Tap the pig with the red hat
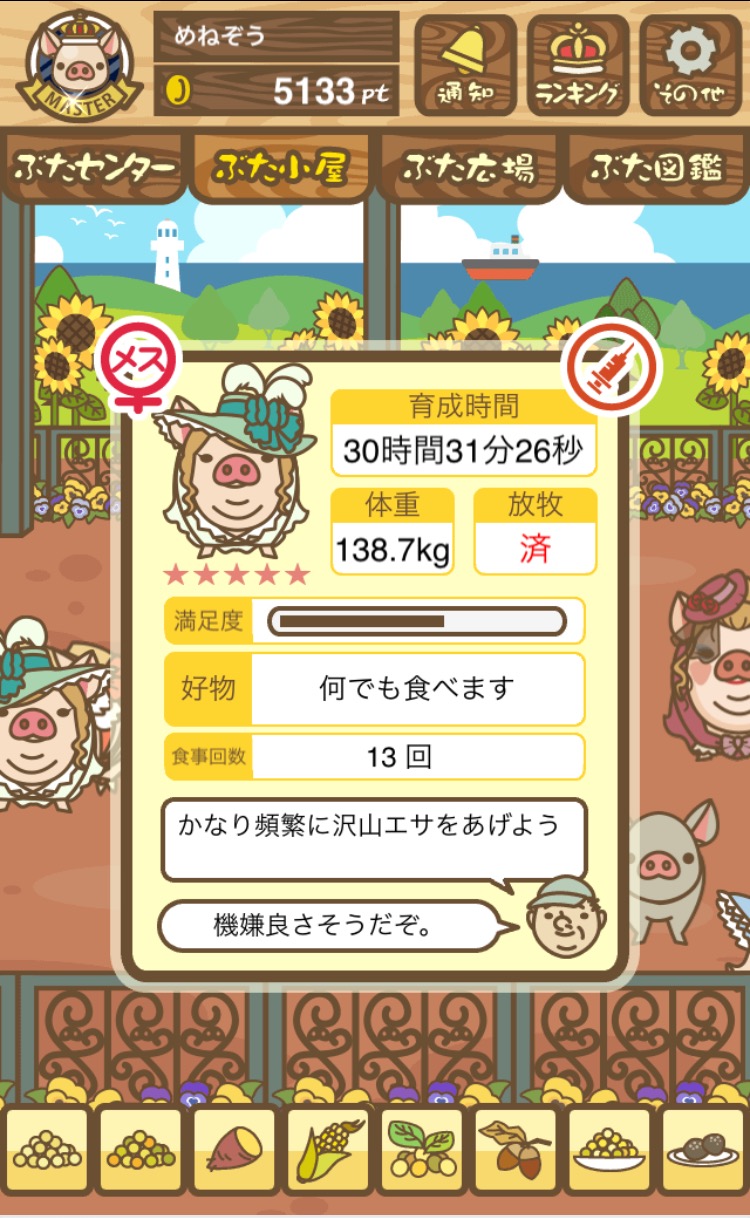Viewport: 750px width, 1218px height. click(x=713, y=665)
